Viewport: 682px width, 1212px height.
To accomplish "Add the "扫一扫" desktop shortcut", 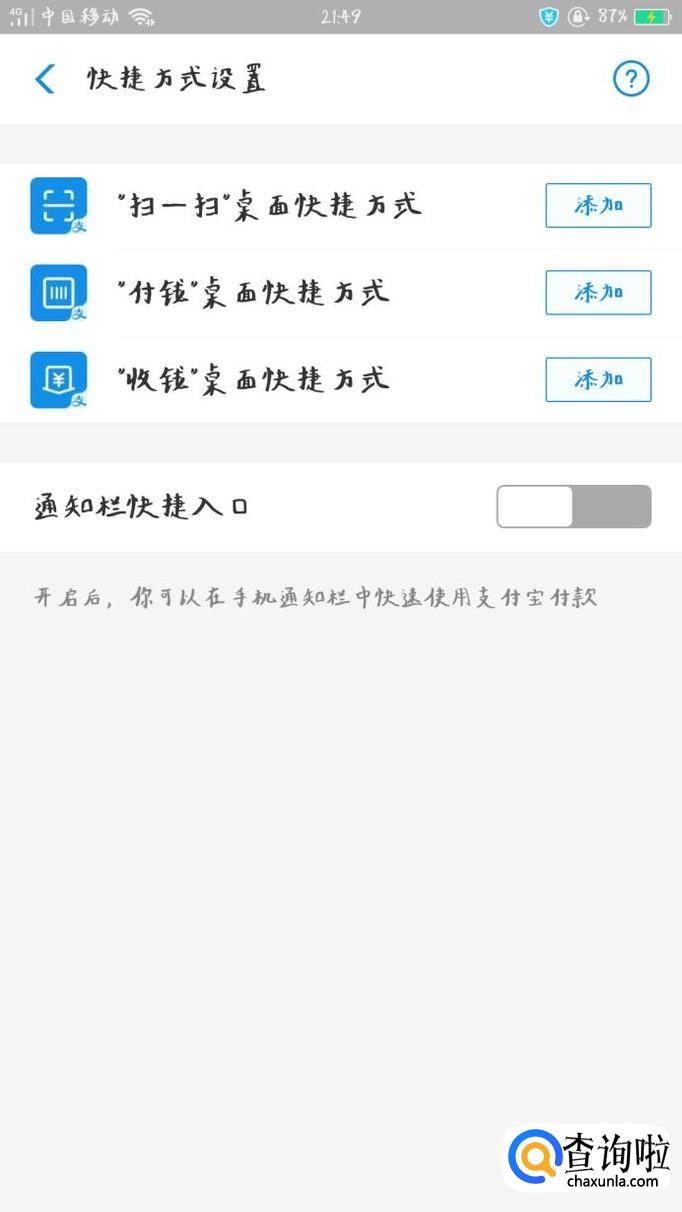I will point(598,206).
